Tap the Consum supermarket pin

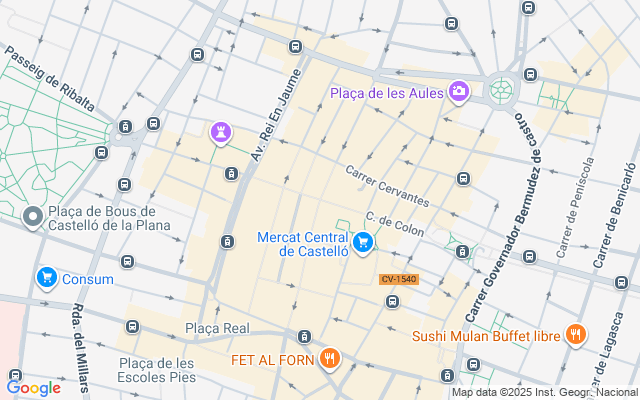45,277
